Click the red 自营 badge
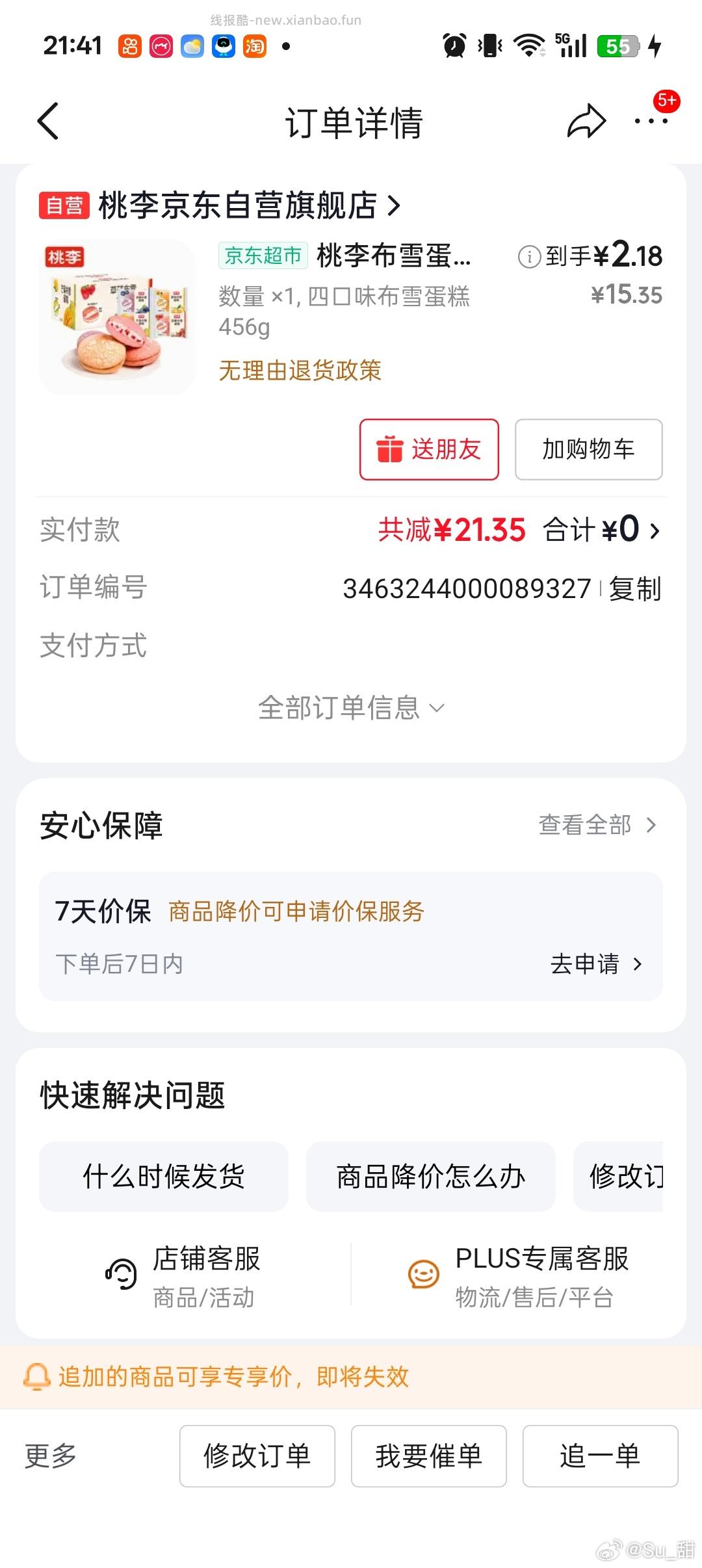 tap(65, 206)
